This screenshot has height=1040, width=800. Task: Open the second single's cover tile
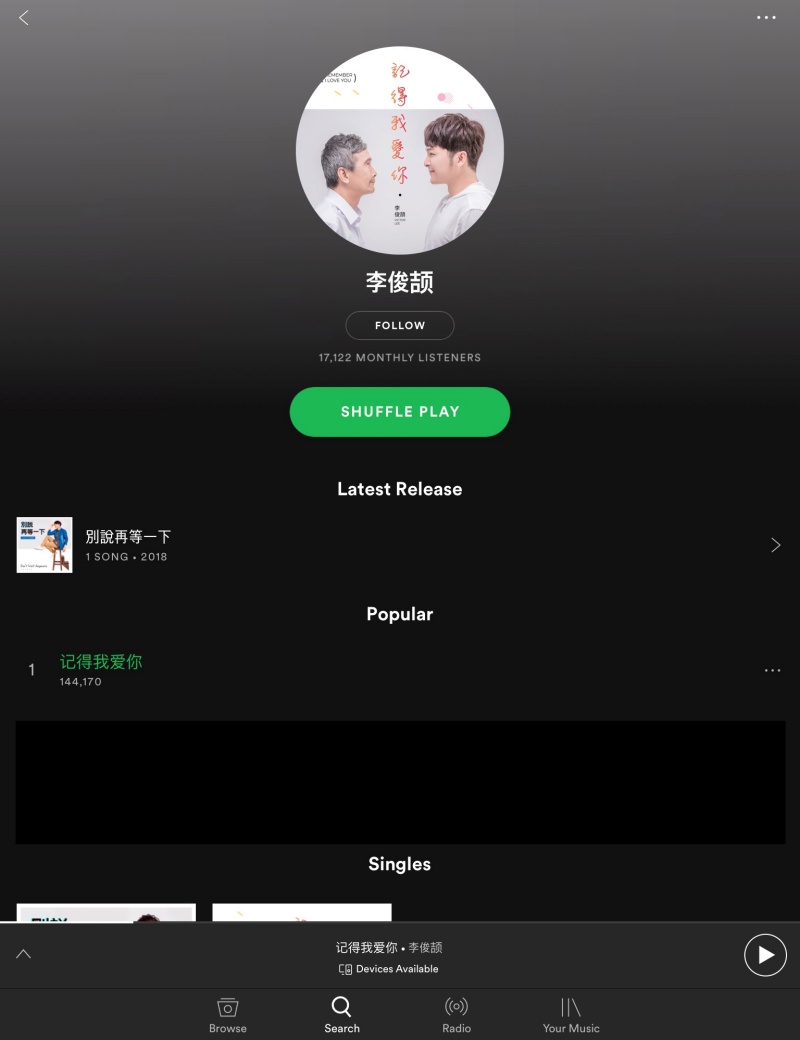coord(302,912)
